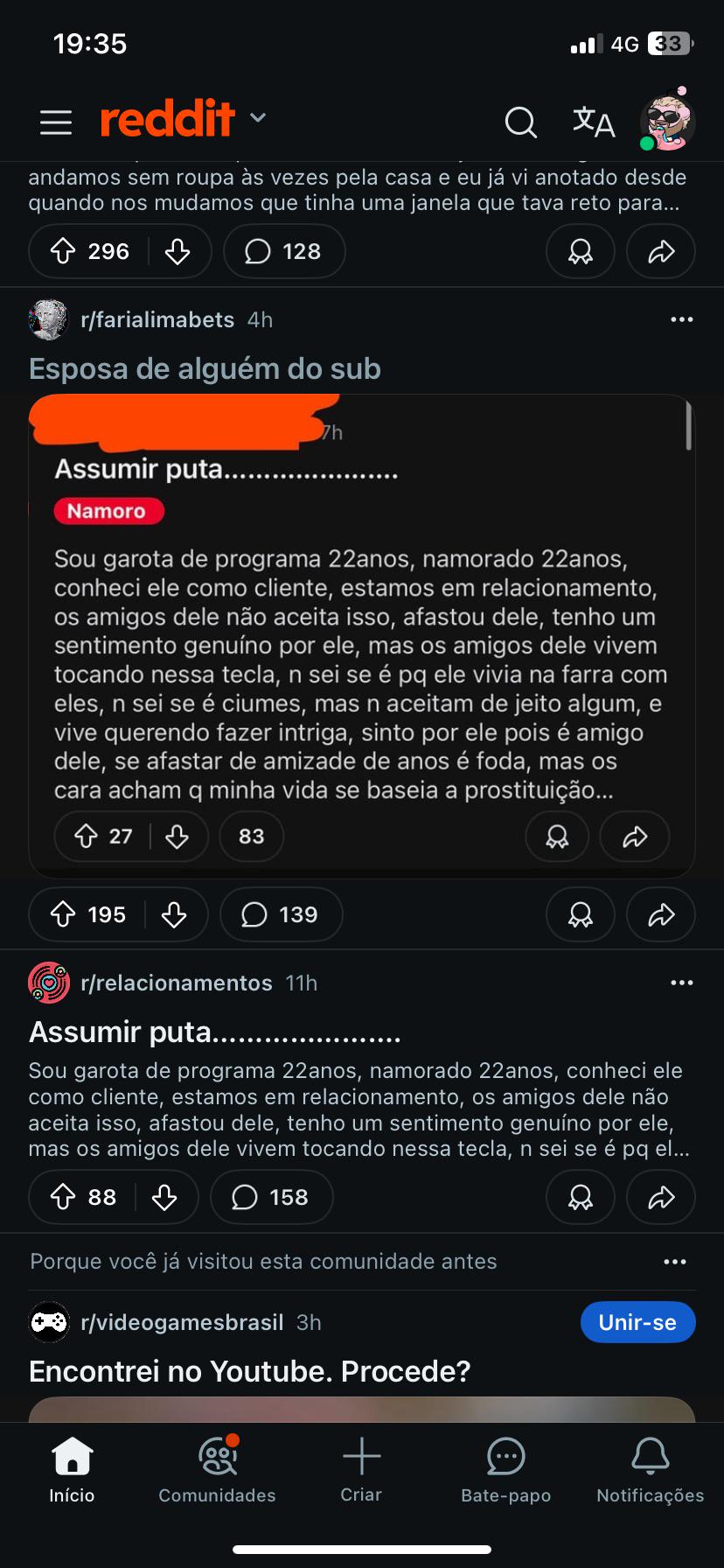Upvote the r/farialimabets post with 195 votes

63,914
